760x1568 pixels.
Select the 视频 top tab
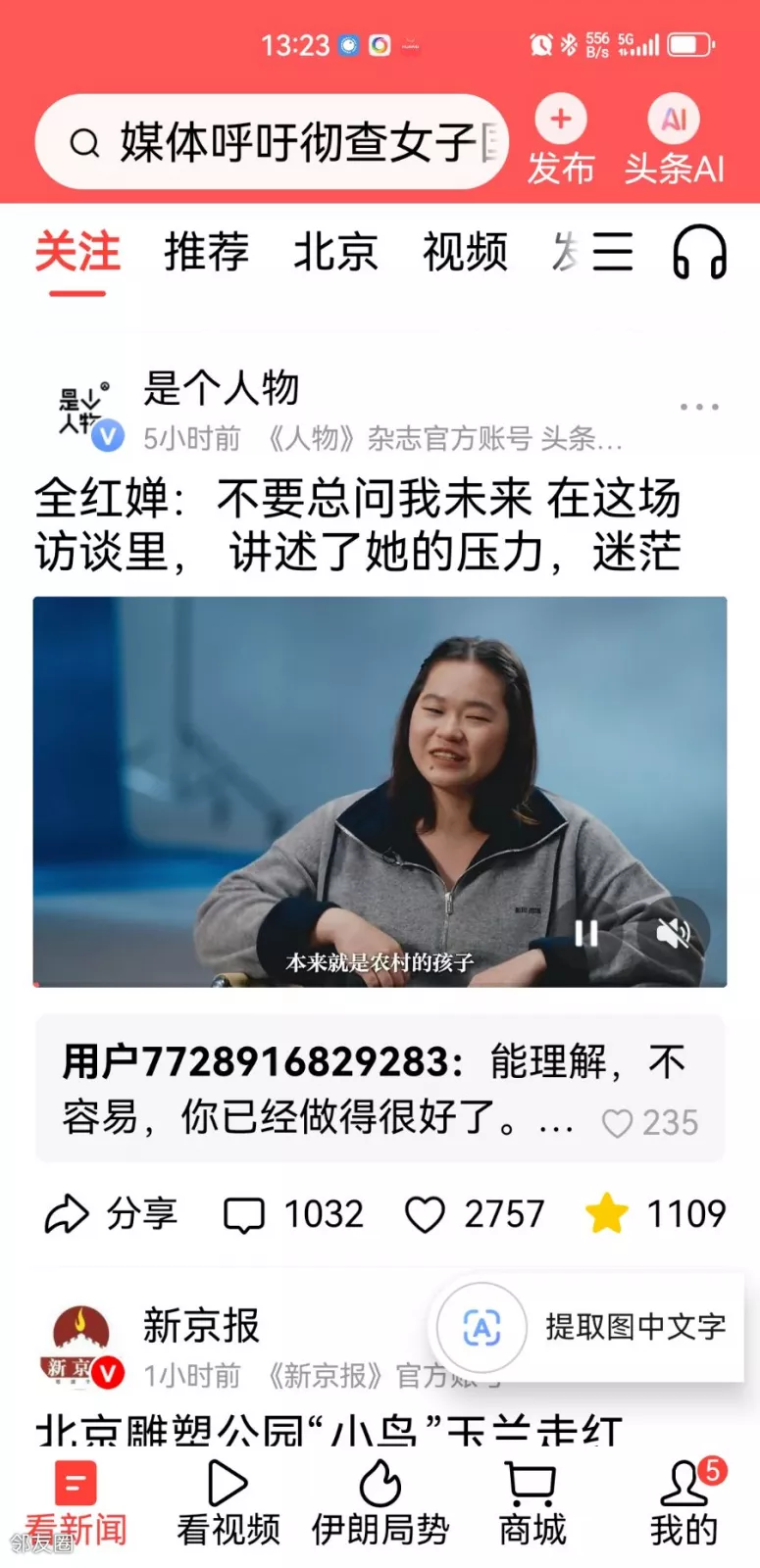pos(465,253)
